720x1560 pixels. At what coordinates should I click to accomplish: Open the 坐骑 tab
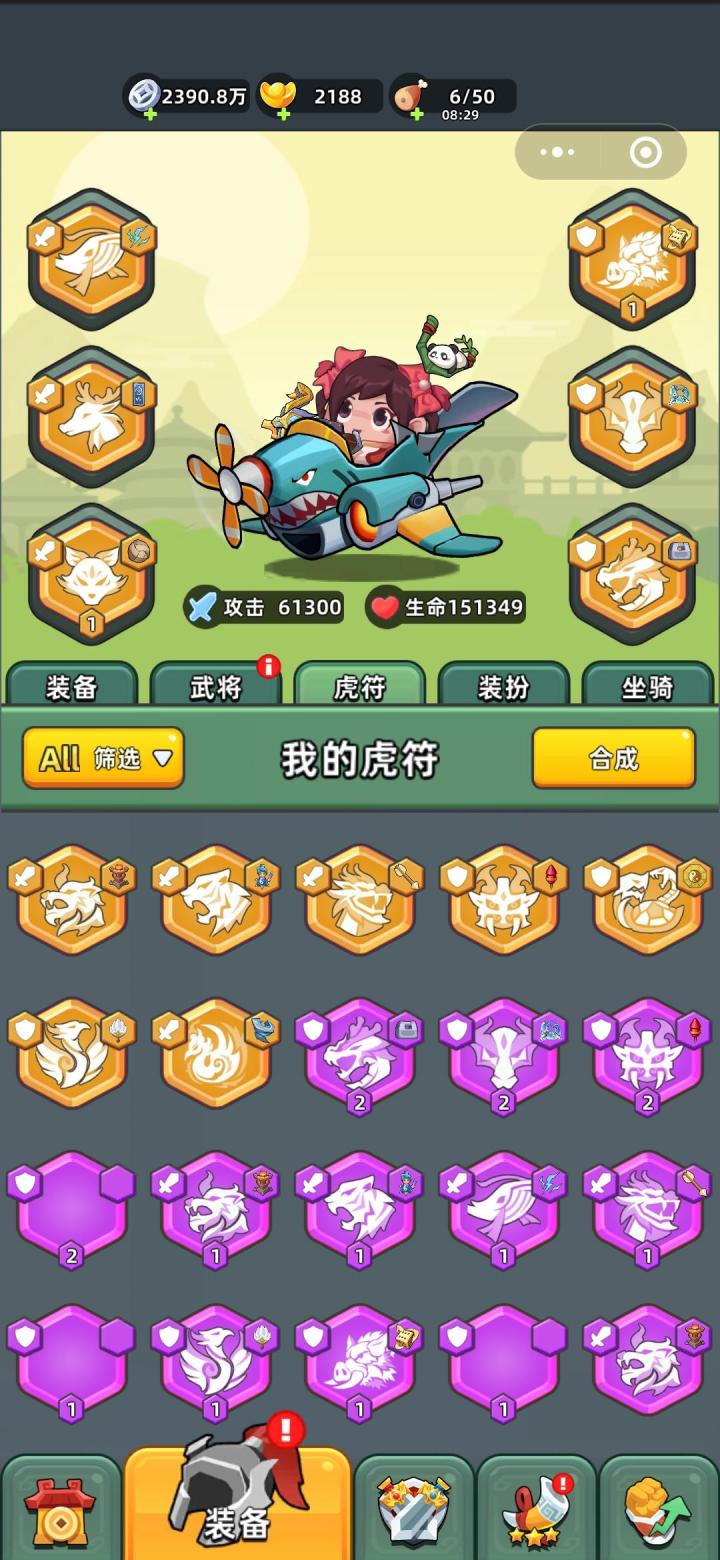click(648, 685)
